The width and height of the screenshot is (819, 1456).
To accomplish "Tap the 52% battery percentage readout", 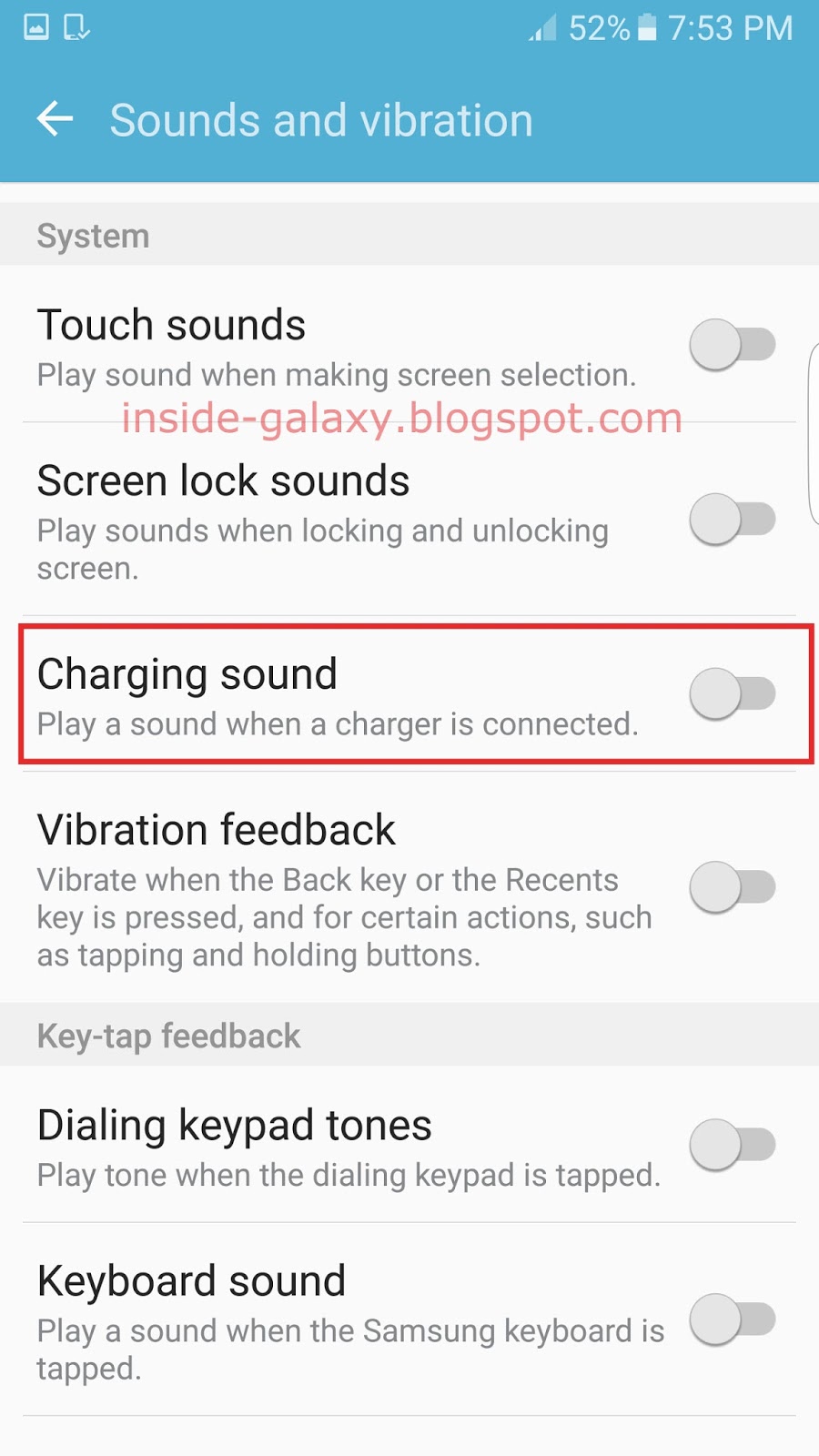I will tap(598, 28).
